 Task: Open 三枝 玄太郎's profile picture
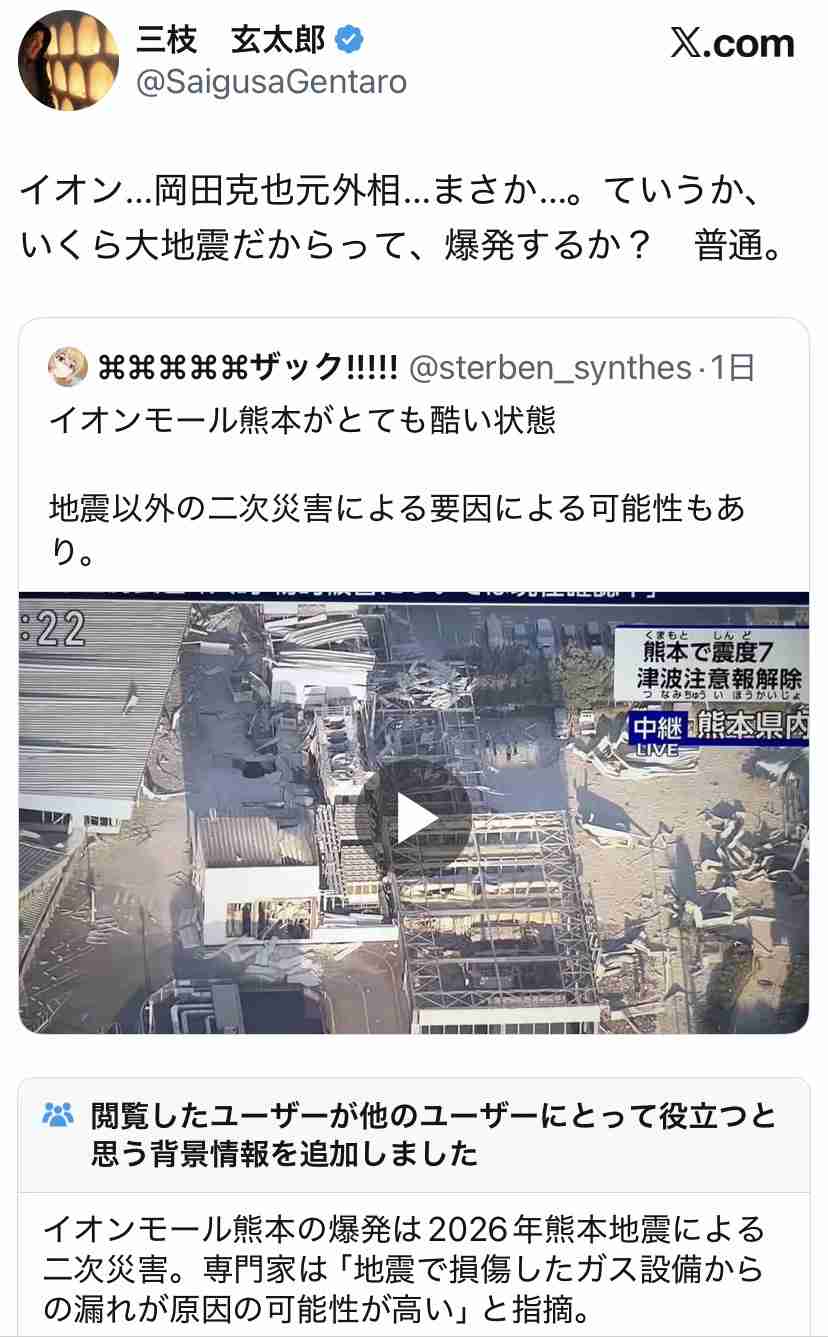(x=68, y=60)
